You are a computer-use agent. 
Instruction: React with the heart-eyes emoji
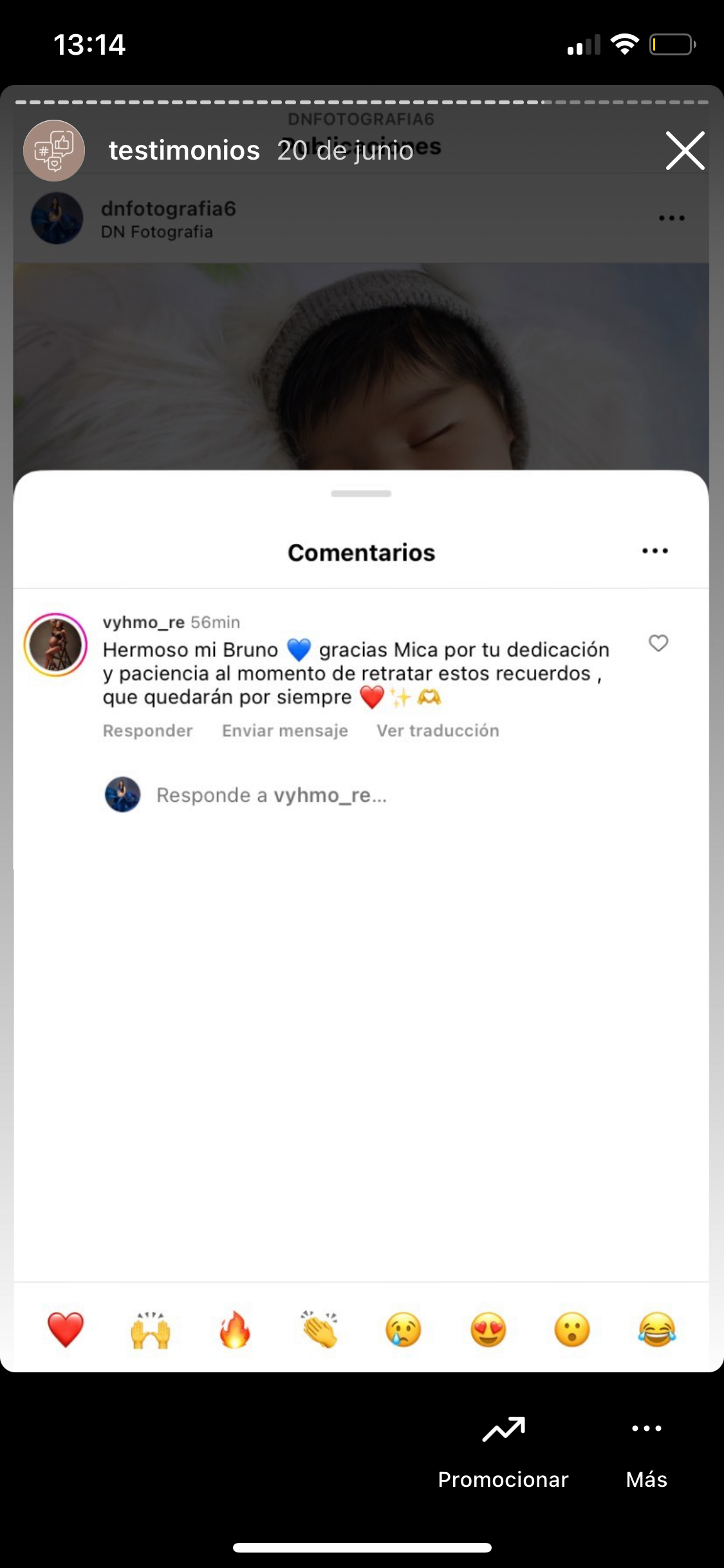[488, 1330]
